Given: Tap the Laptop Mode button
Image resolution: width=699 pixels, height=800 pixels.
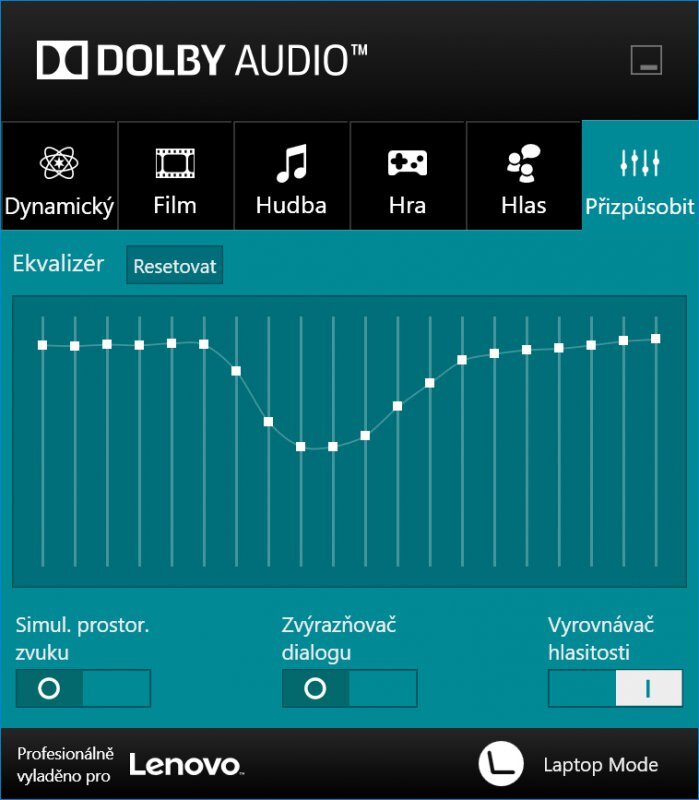Looking at the screenshot, I should [x=570, y=765].
